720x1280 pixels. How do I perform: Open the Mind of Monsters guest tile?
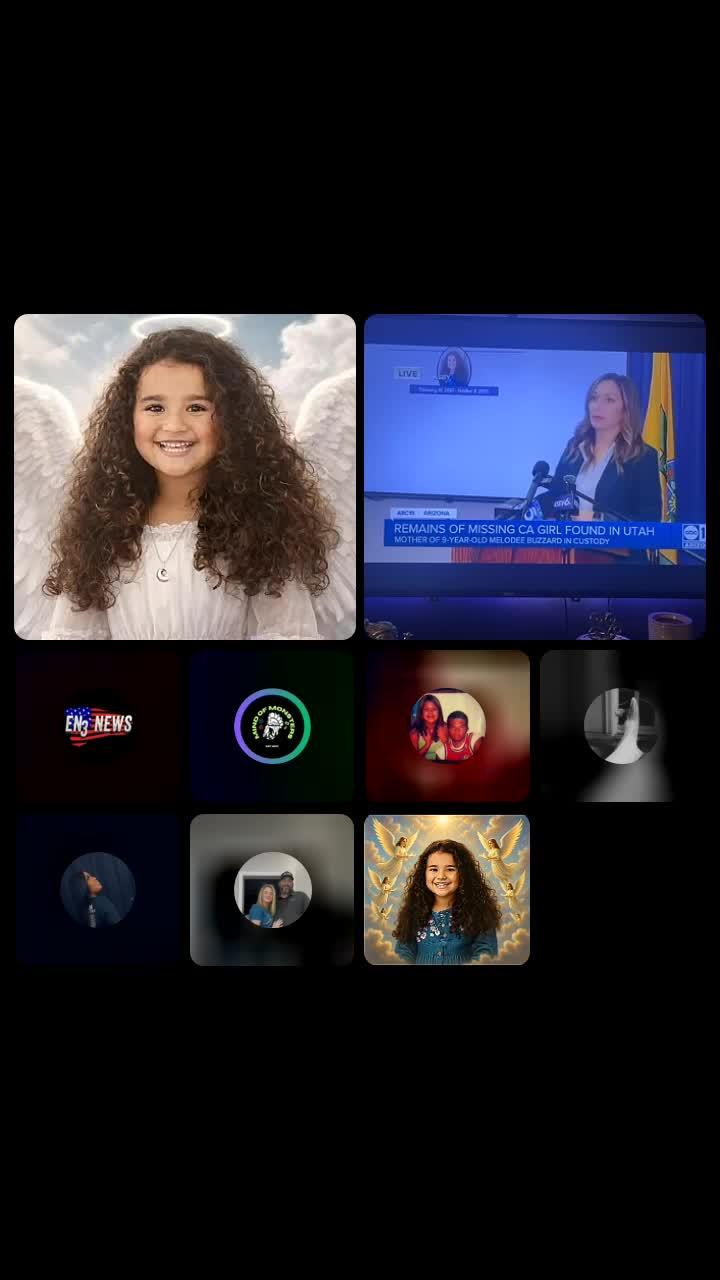tap(272, 725)
